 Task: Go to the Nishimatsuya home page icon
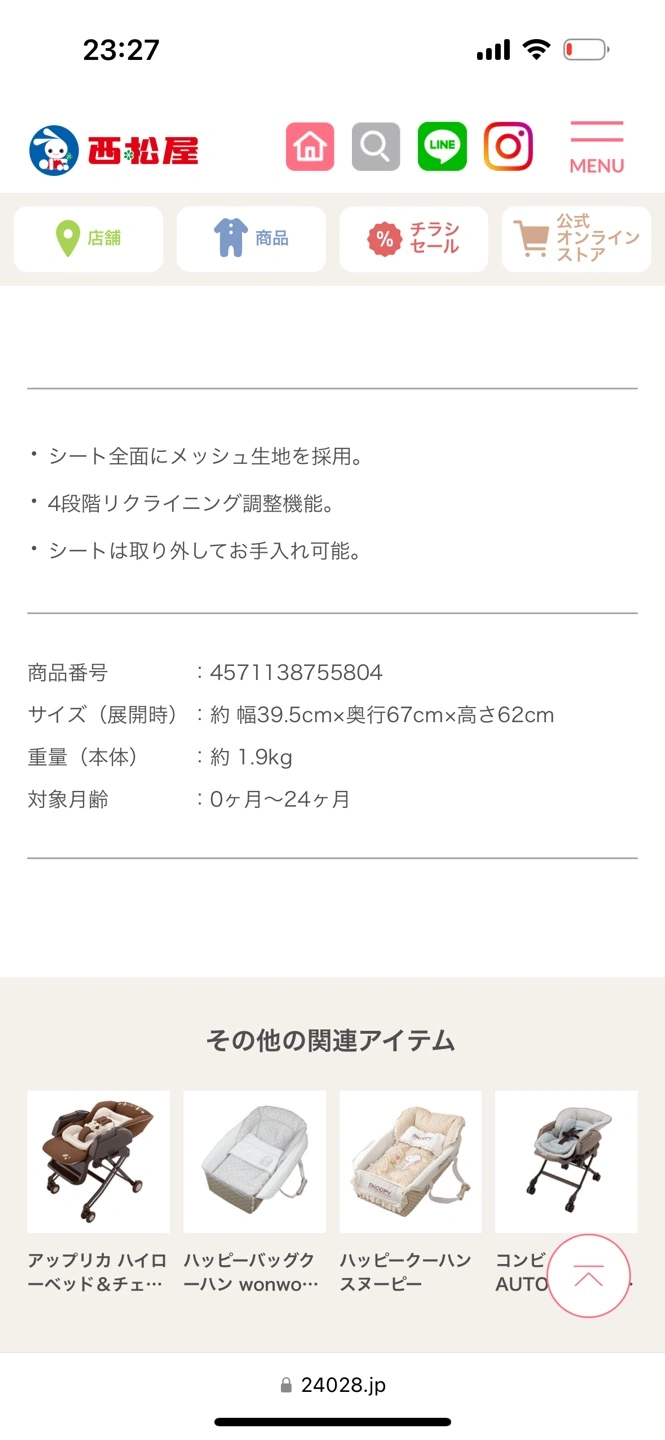310,147
